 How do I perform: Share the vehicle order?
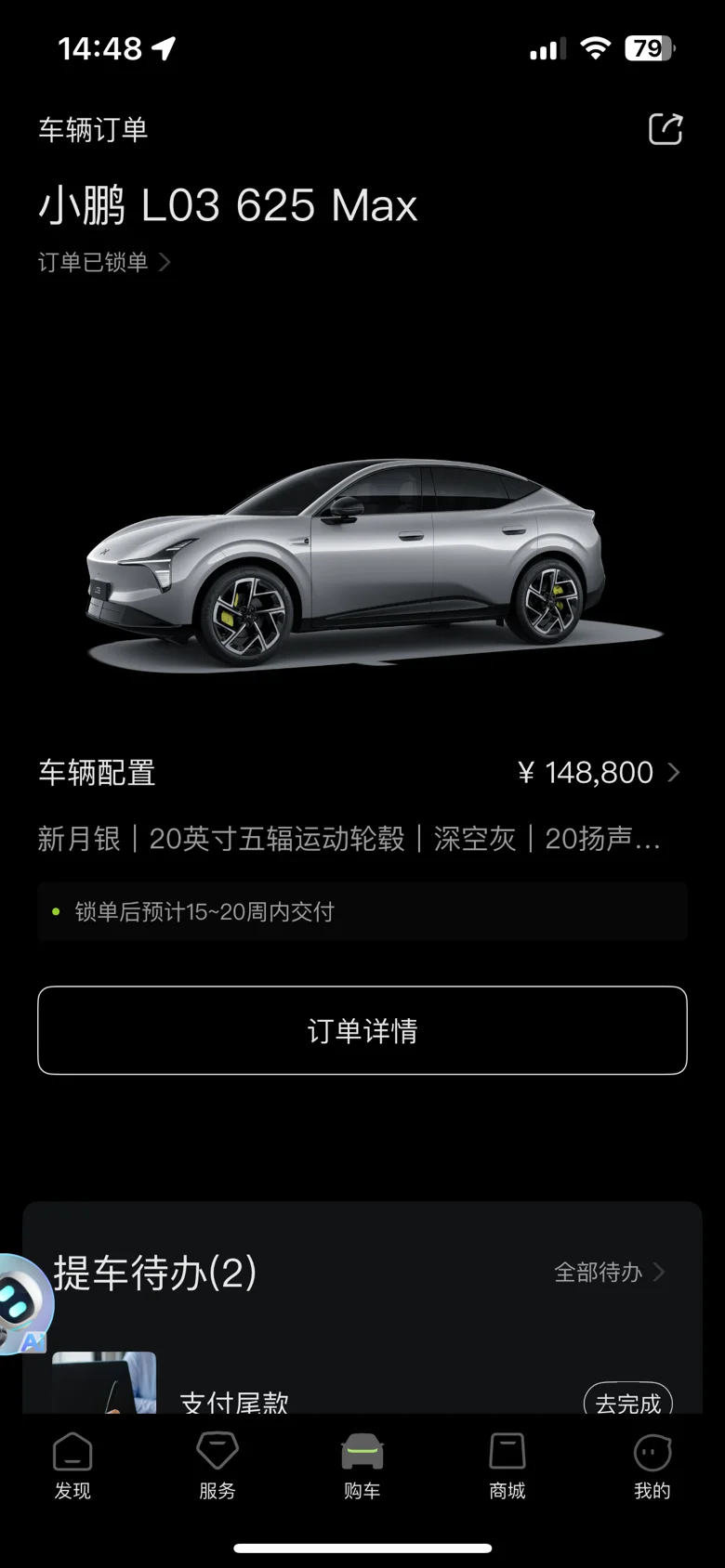pyautogui.click(x=666, y=129)
